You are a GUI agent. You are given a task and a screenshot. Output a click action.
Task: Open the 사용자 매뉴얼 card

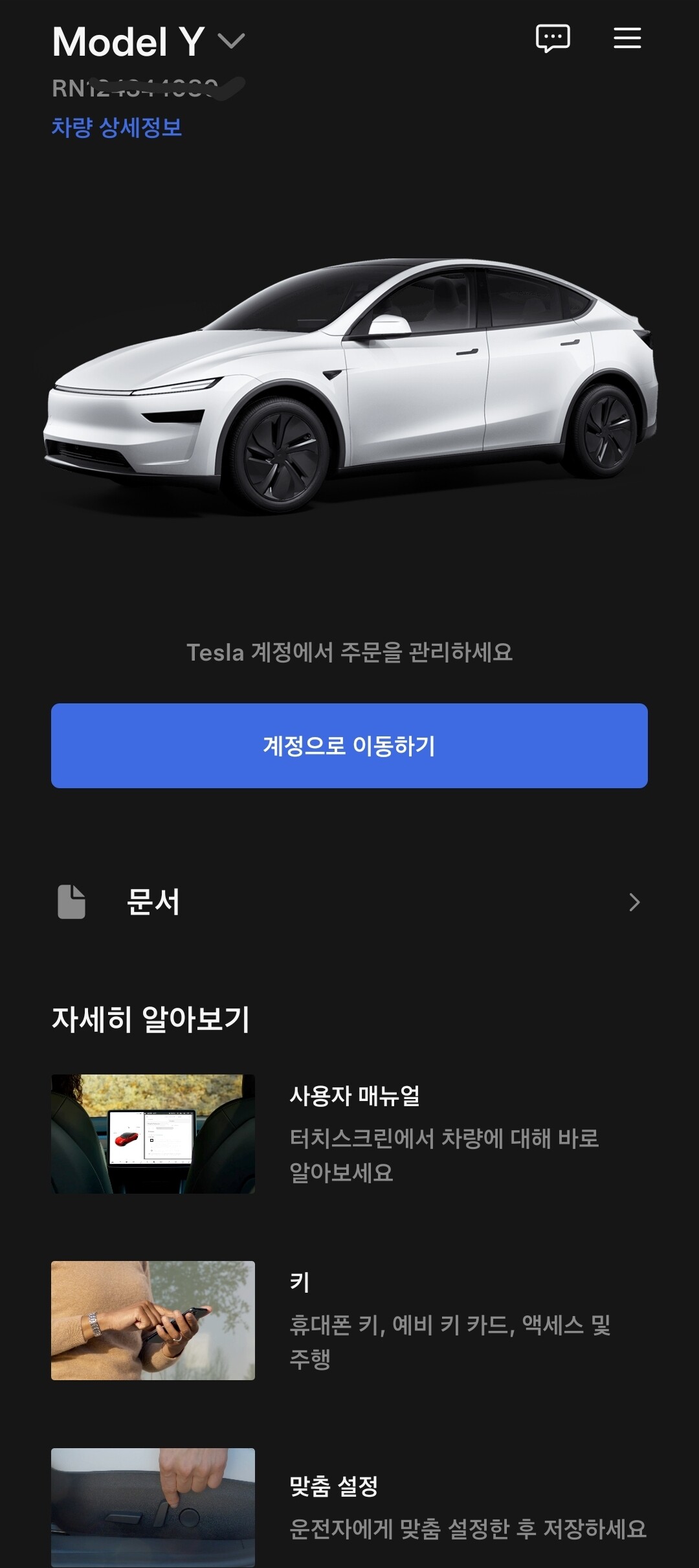pyautogui.click(x=349, y=1133)
